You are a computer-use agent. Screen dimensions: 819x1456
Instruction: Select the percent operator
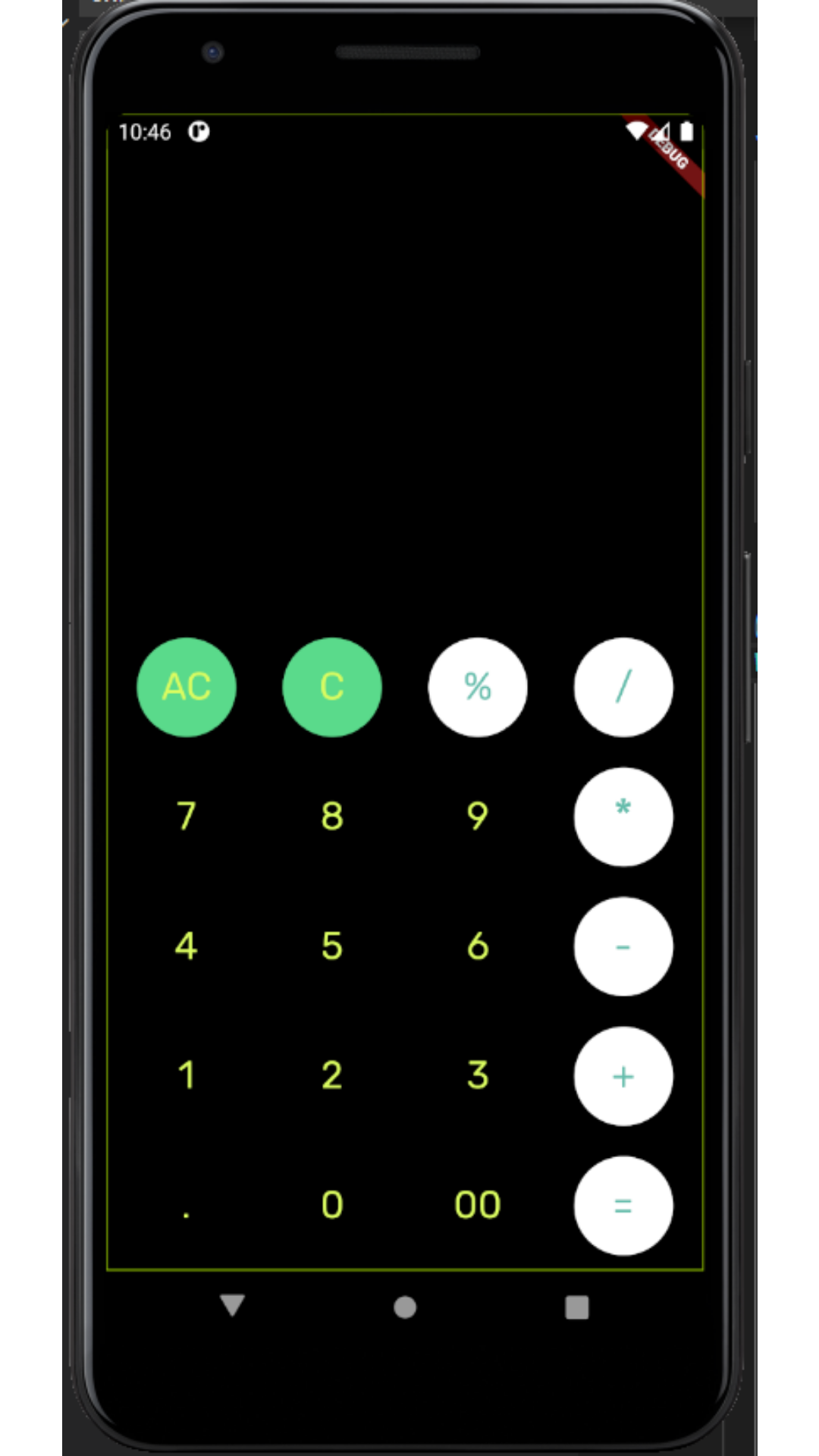pyautogui.click(x=478, y=687)
